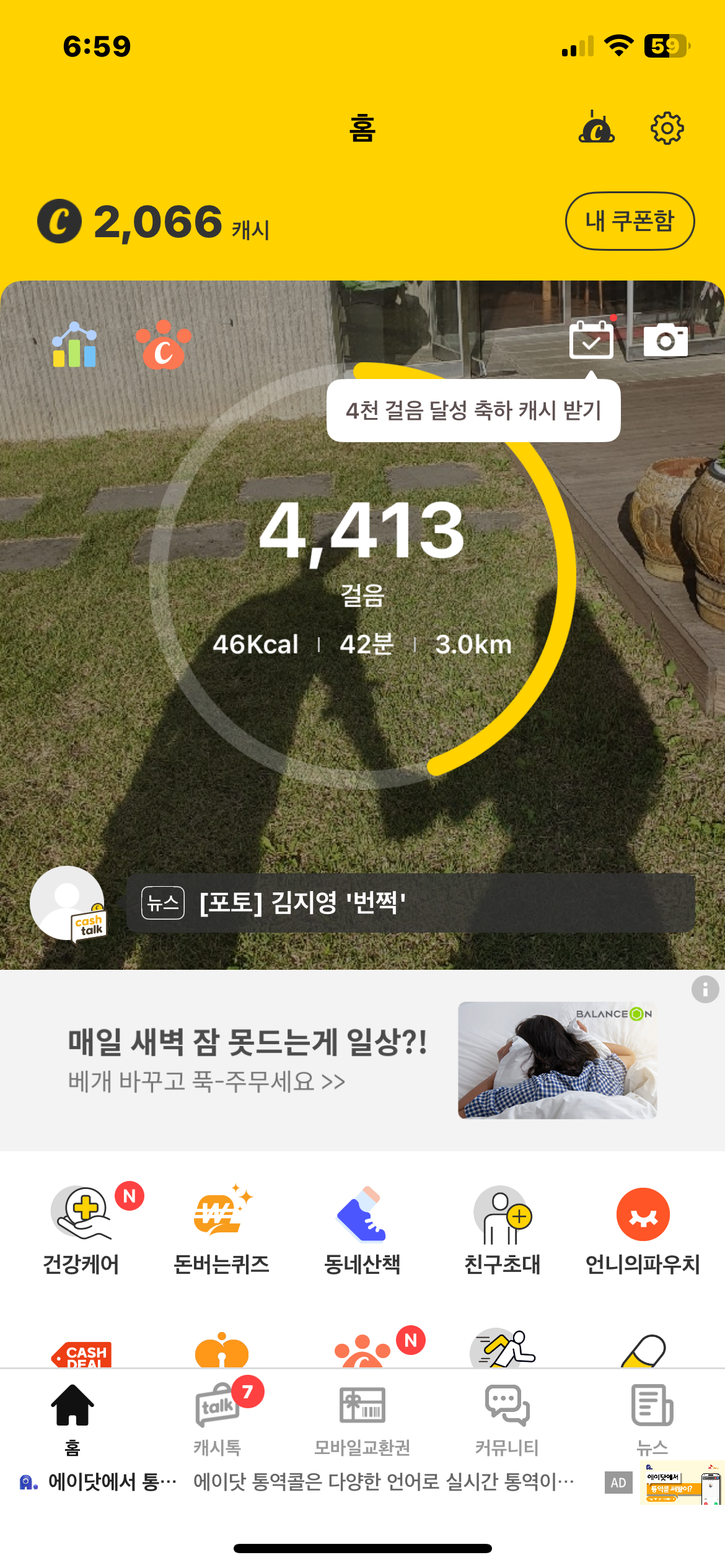This screenshot has height=1568, width=725.
Task: Open the camera icon
Action: pyautogui.click(x=666, y=339)
